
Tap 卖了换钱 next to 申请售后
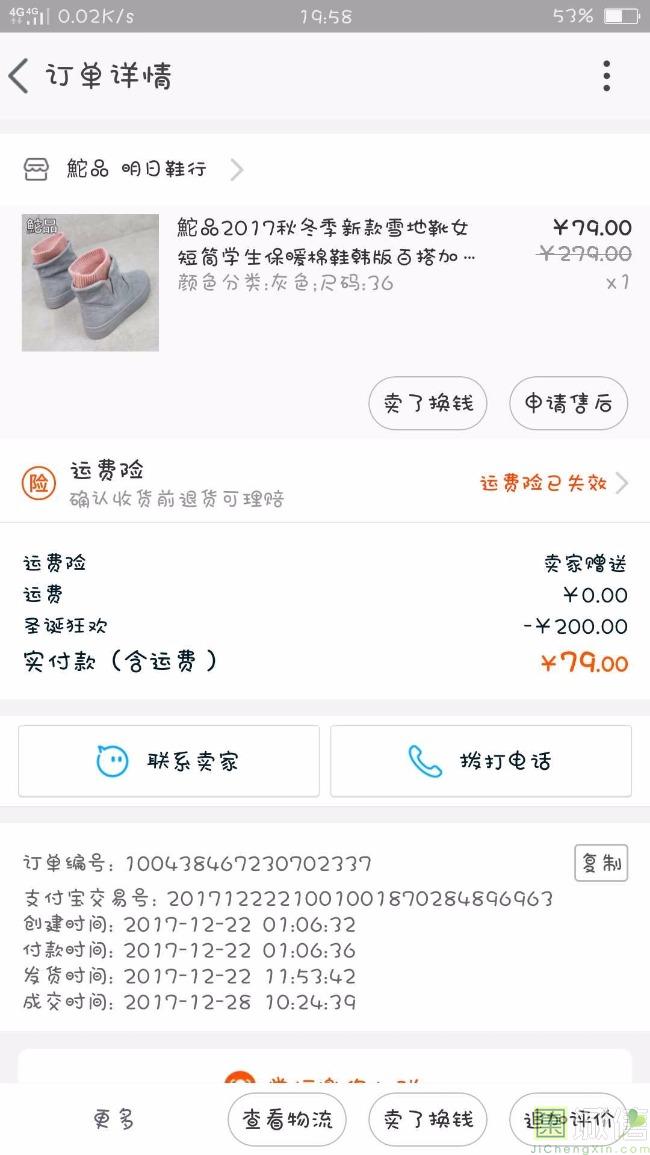[x=428, y=404]
